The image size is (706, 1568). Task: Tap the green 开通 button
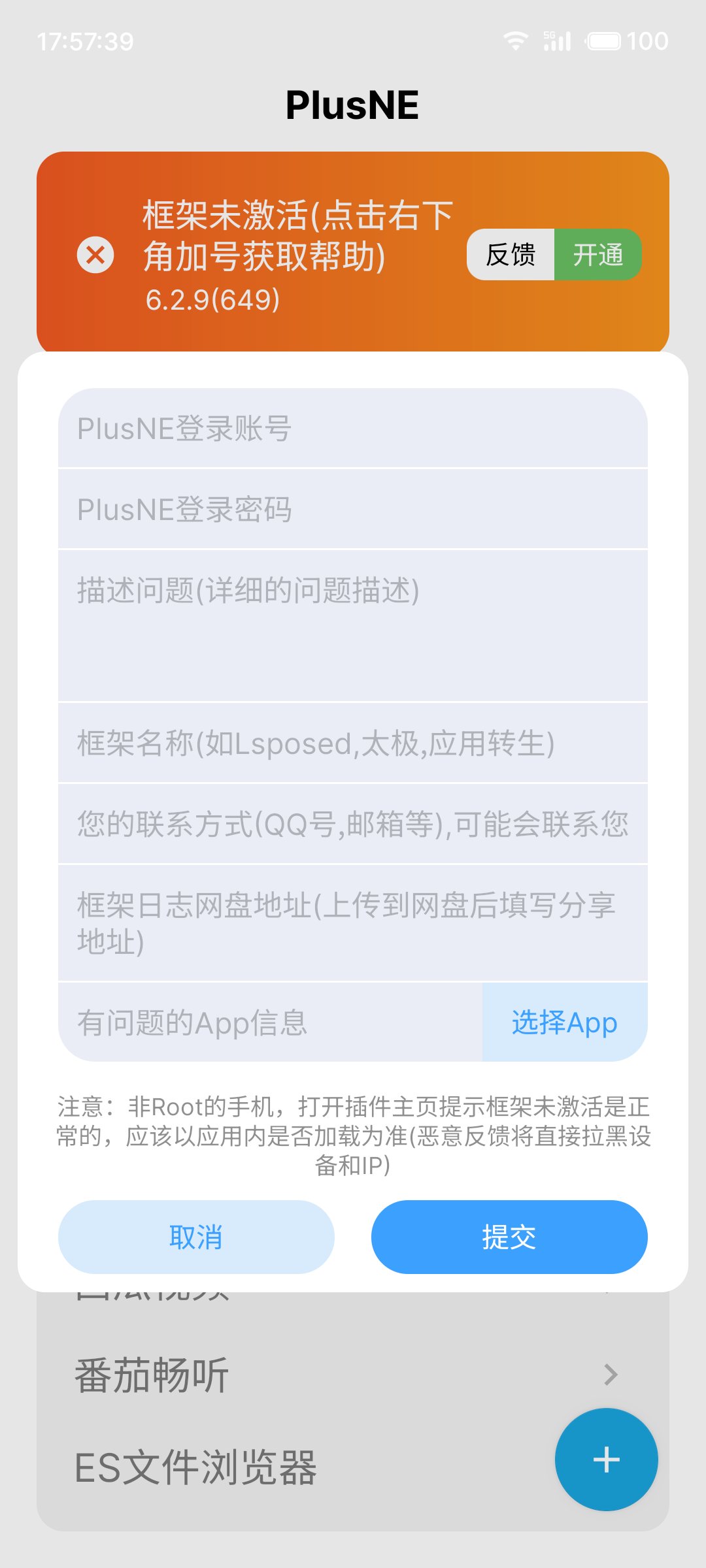pyautogui.click(x=597, y=255)
